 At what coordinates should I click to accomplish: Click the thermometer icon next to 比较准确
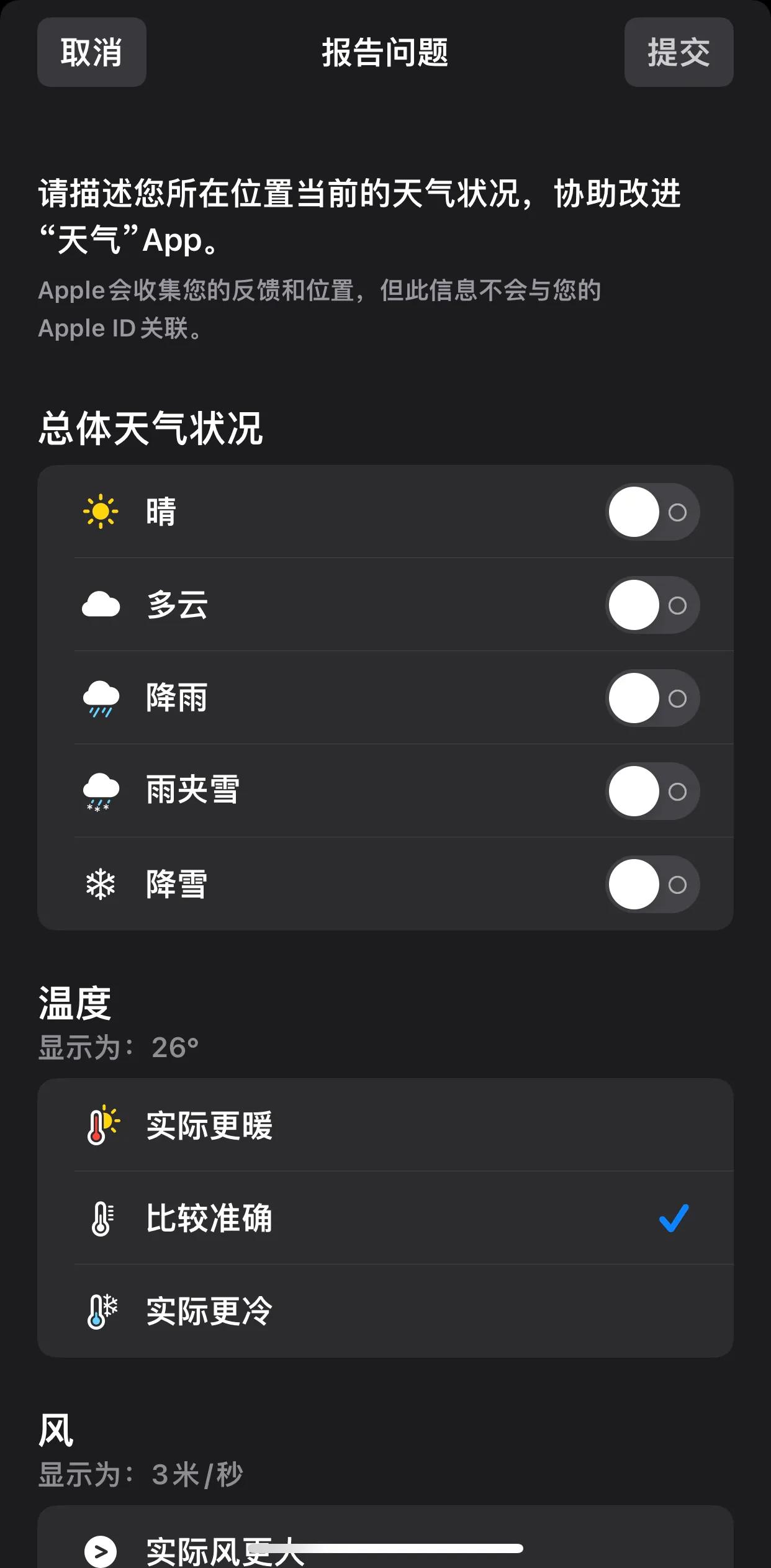click(x=101, y=1218)
